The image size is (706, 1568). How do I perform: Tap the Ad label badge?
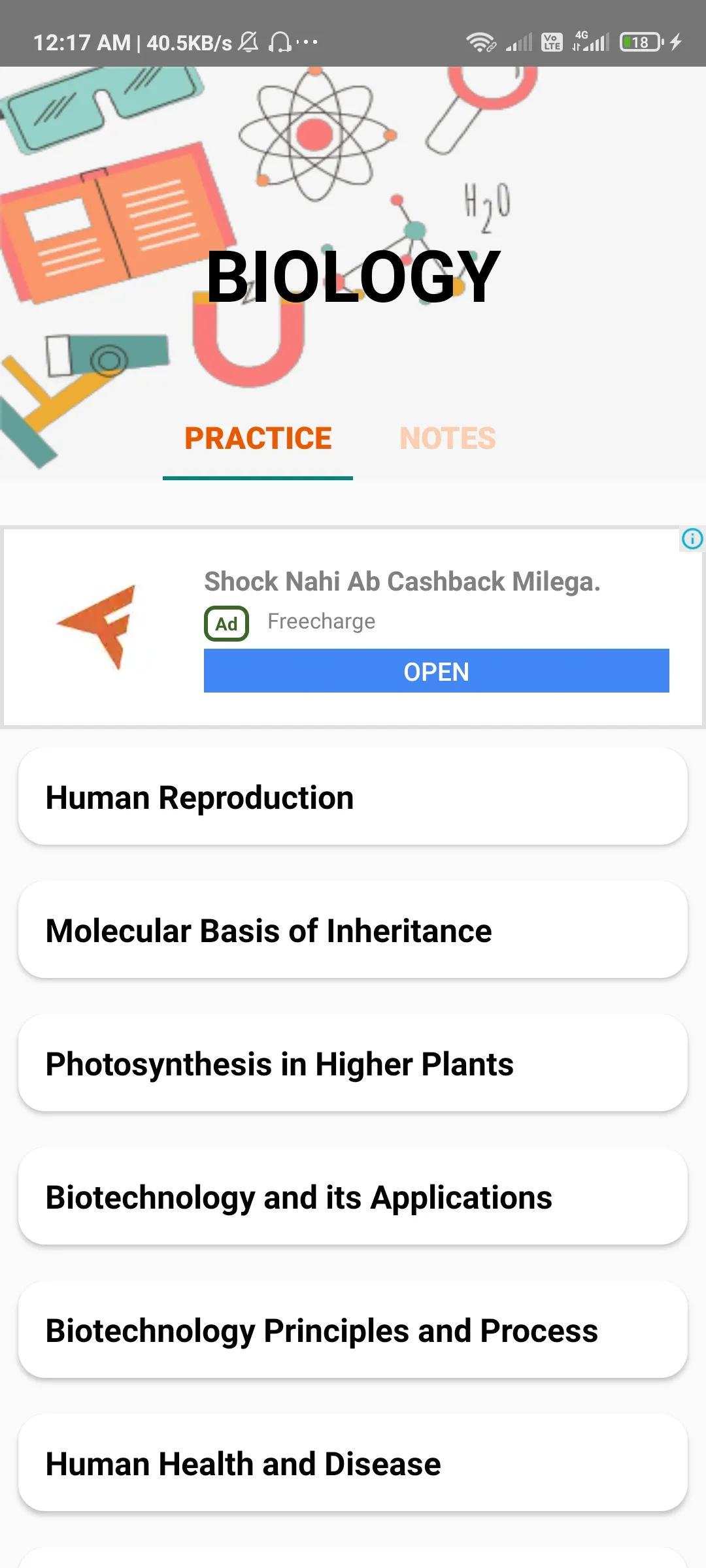[x=226, y=623]
